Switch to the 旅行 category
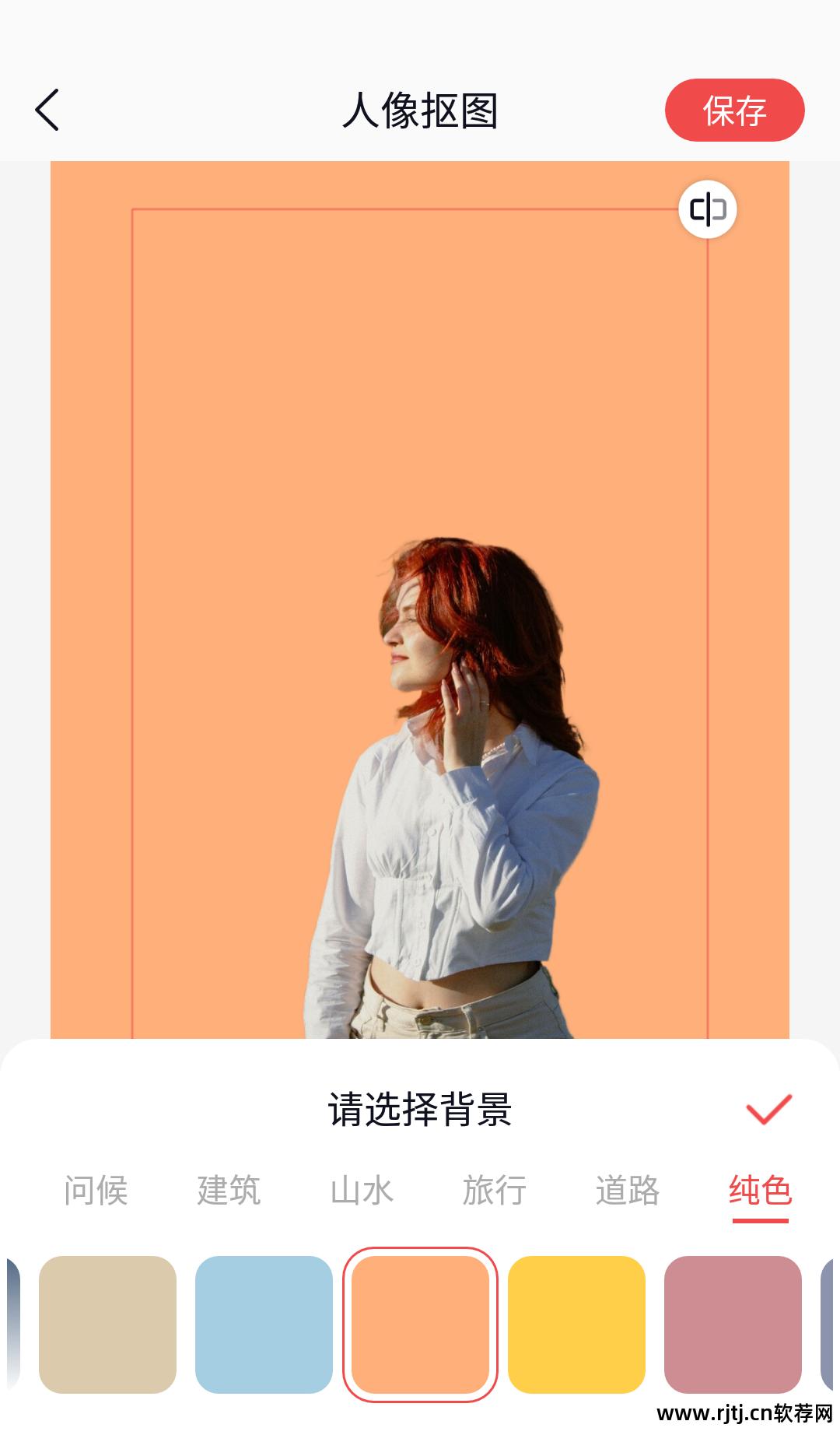This screenshot has width=840, height=1449. pos(495,1191)
